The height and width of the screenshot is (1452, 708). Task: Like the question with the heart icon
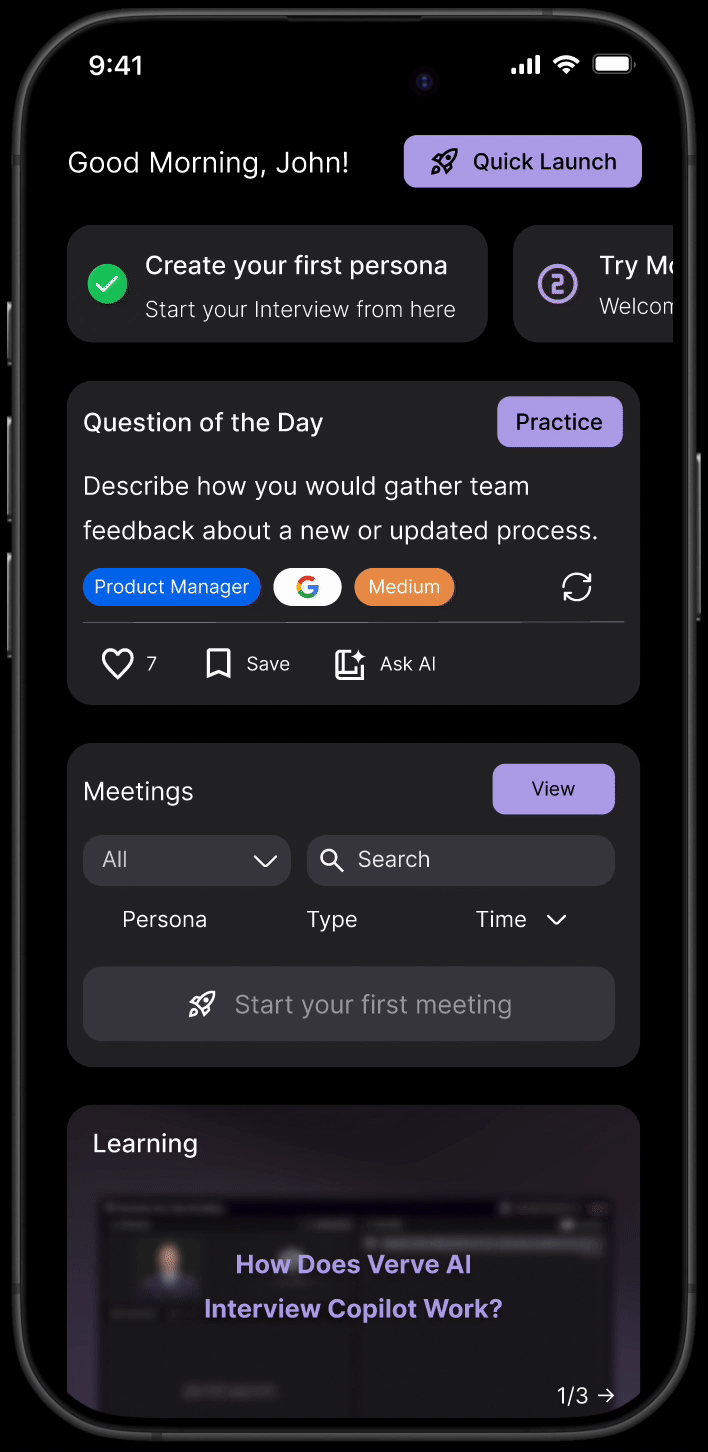[x=118, y=664]
